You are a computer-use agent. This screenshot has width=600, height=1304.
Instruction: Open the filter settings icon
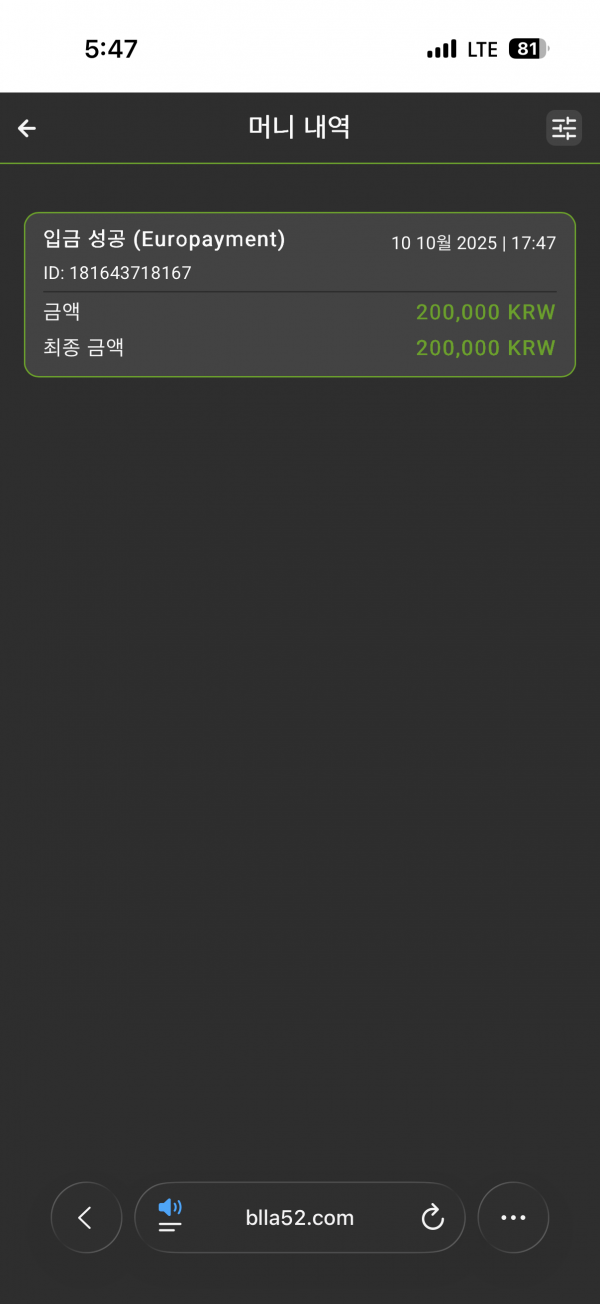[x=564, y=128]
